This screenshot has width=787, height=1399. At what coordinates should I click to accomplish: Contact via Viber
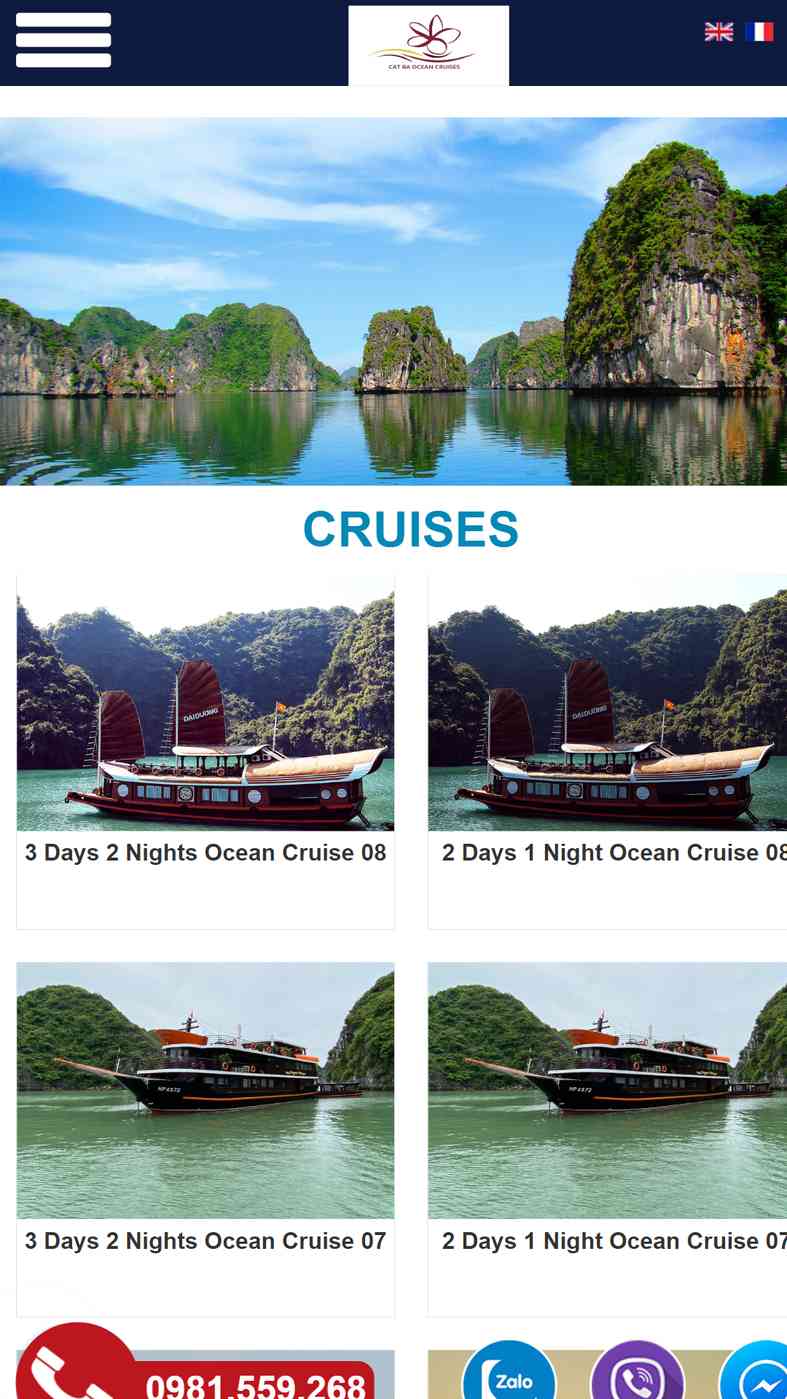click(638, 1372)
